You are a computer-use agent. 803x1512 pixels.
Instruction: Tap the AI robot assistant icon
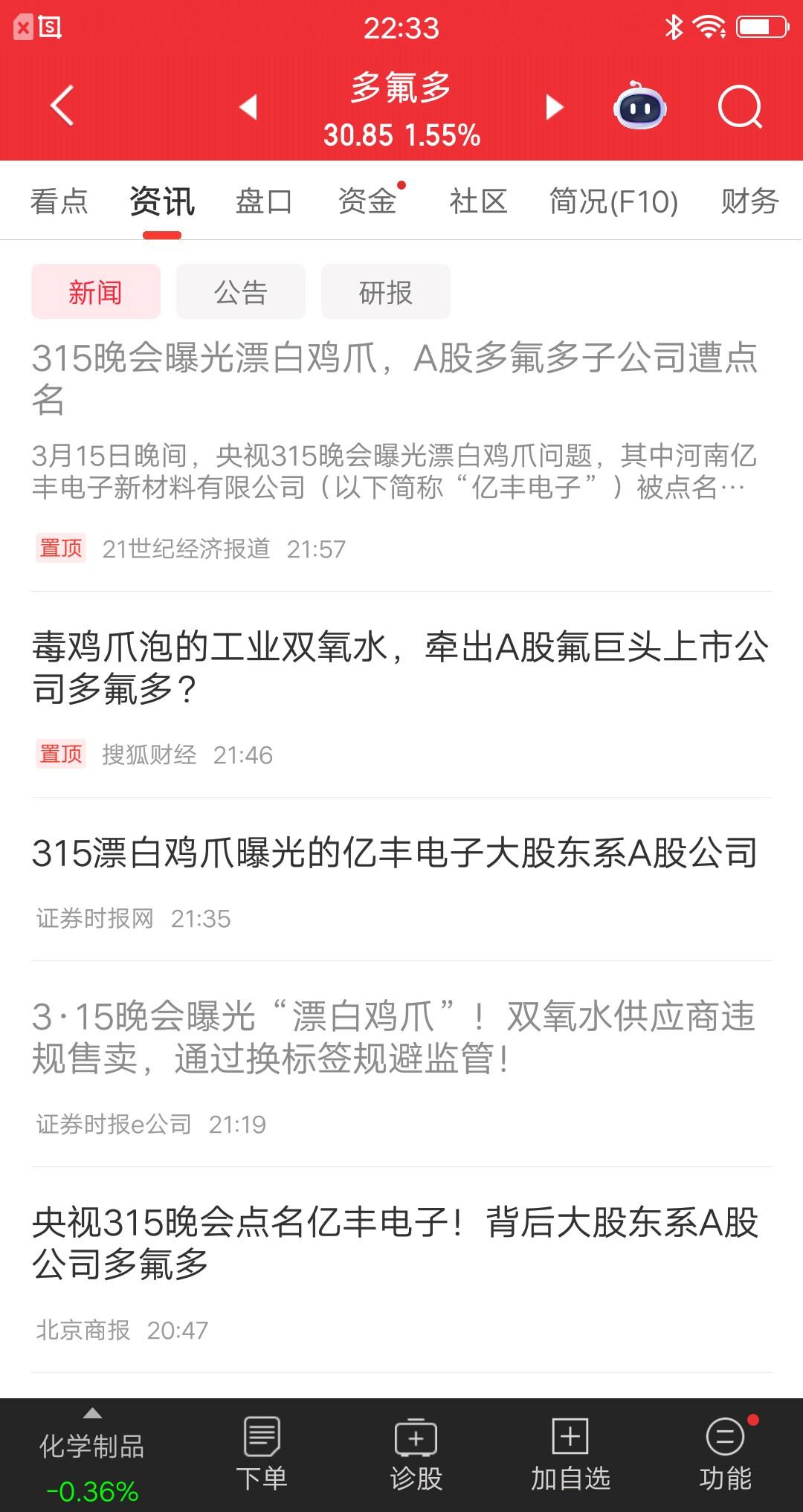(641, 106)
